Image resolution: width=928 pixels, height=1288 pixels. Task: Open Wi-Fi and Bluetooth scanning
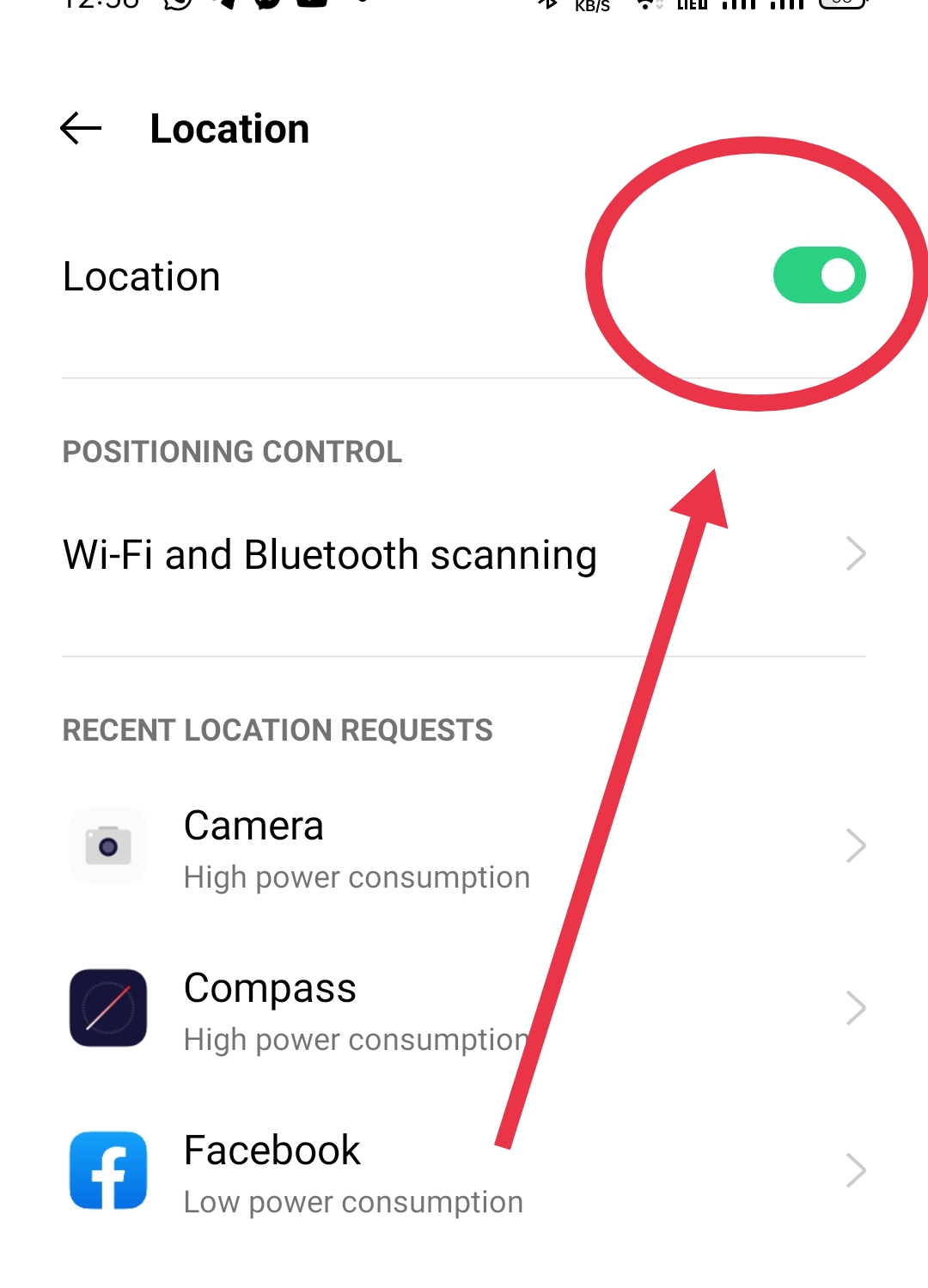464,554
